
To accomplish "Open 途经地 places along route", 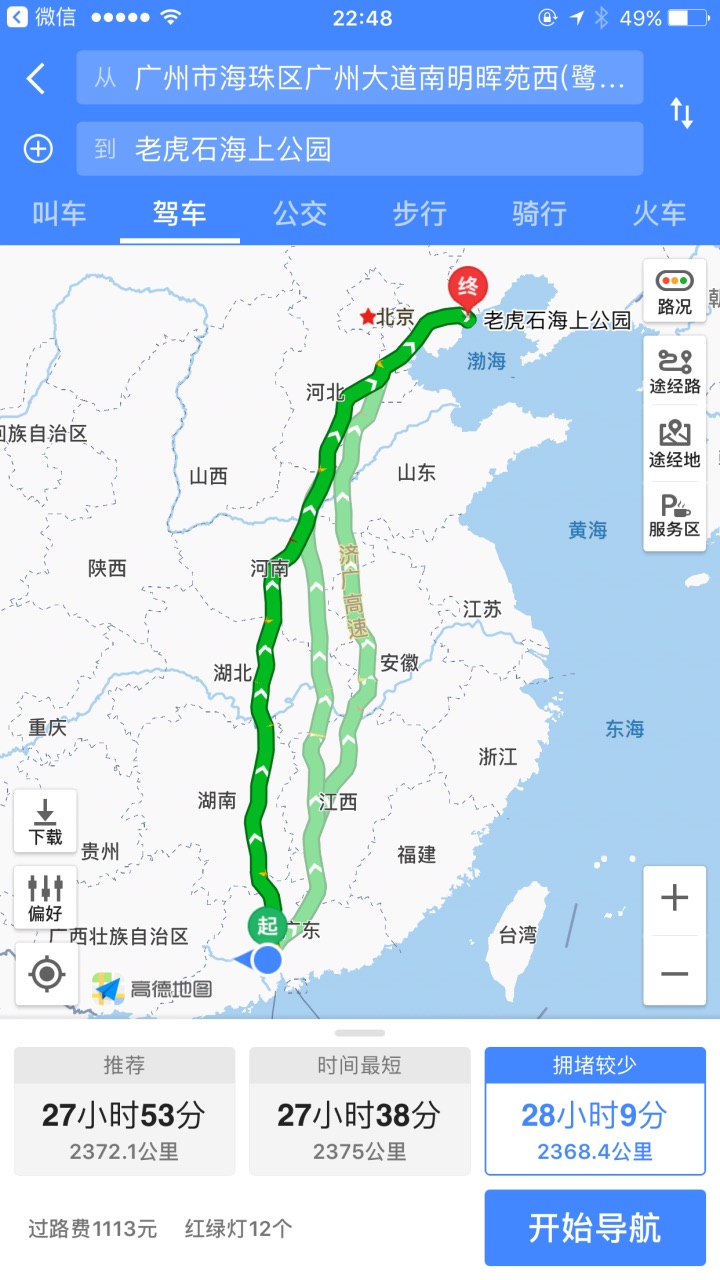I will (674, 444).
